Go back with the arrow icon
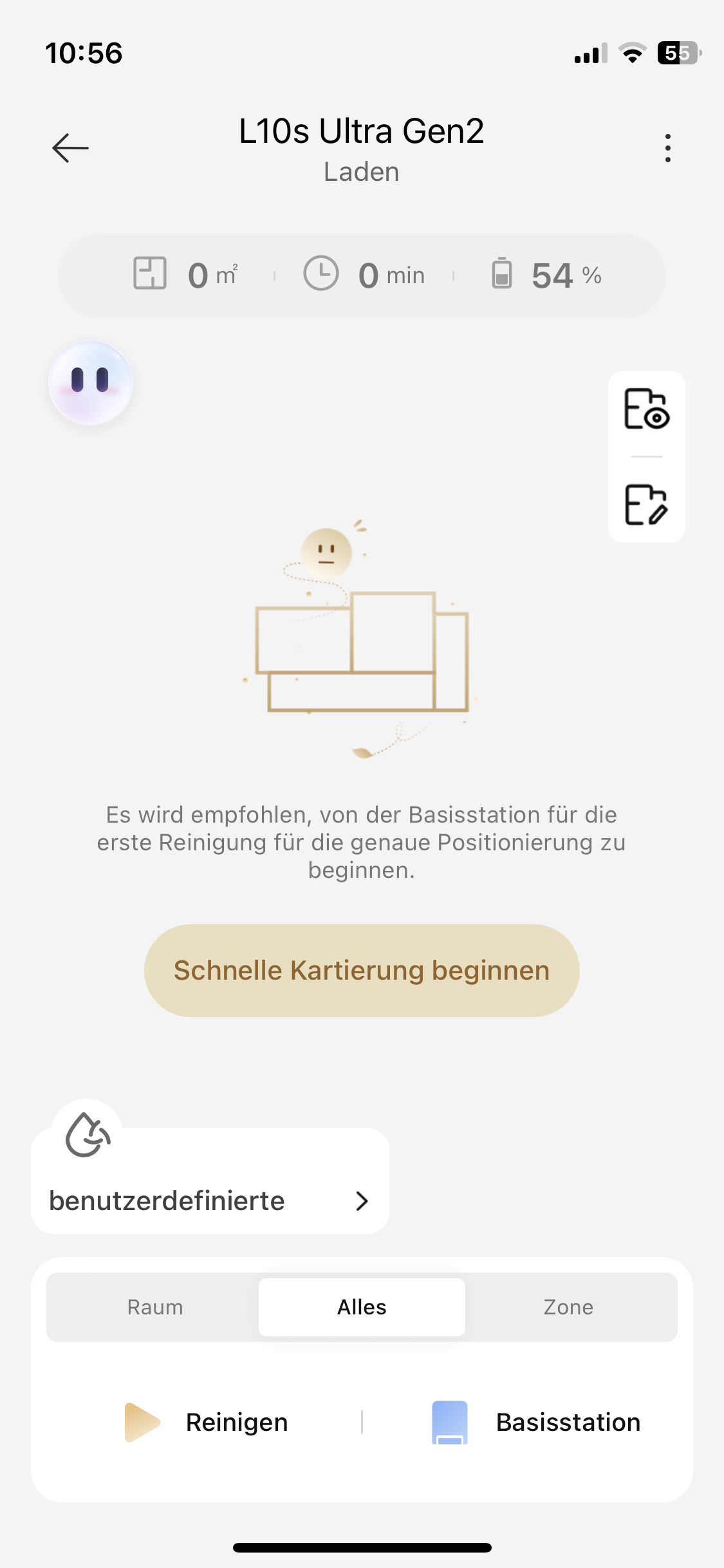 (x=70, y=148)
